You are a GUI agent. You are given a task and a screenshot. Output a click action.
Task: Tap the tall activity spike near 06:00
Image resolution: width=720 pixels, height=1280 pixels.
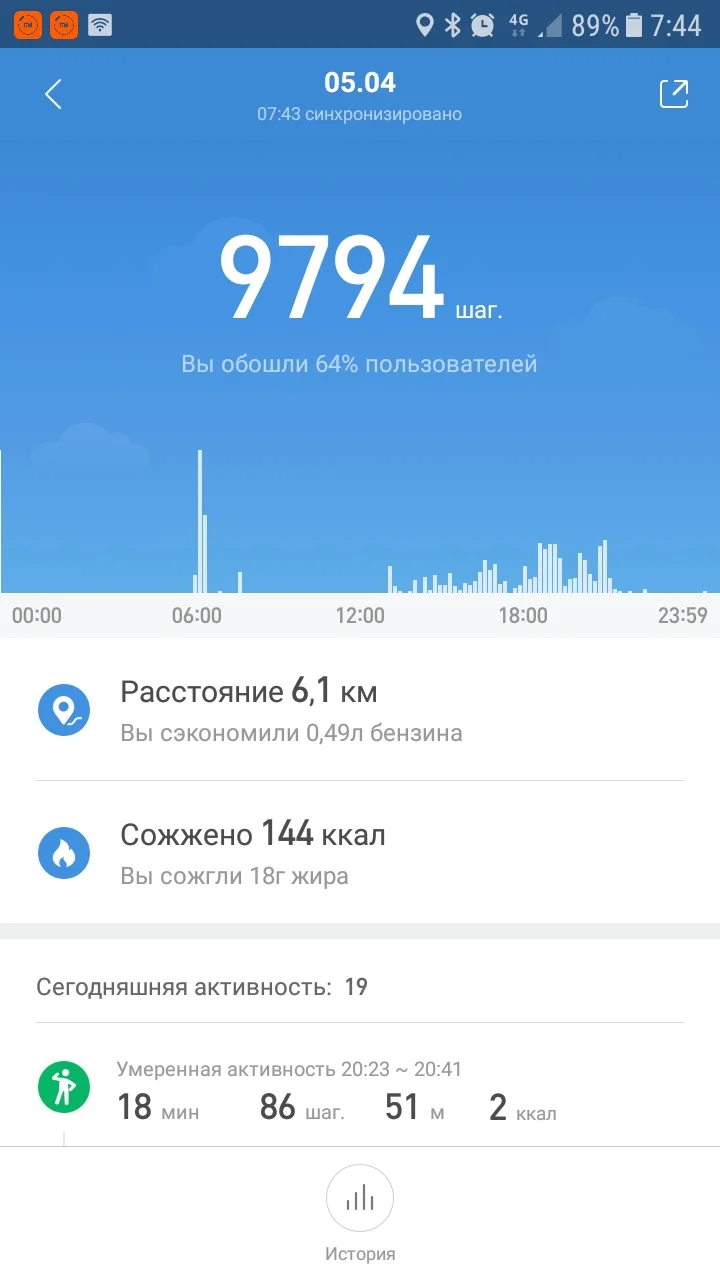[x=201, y=520]
